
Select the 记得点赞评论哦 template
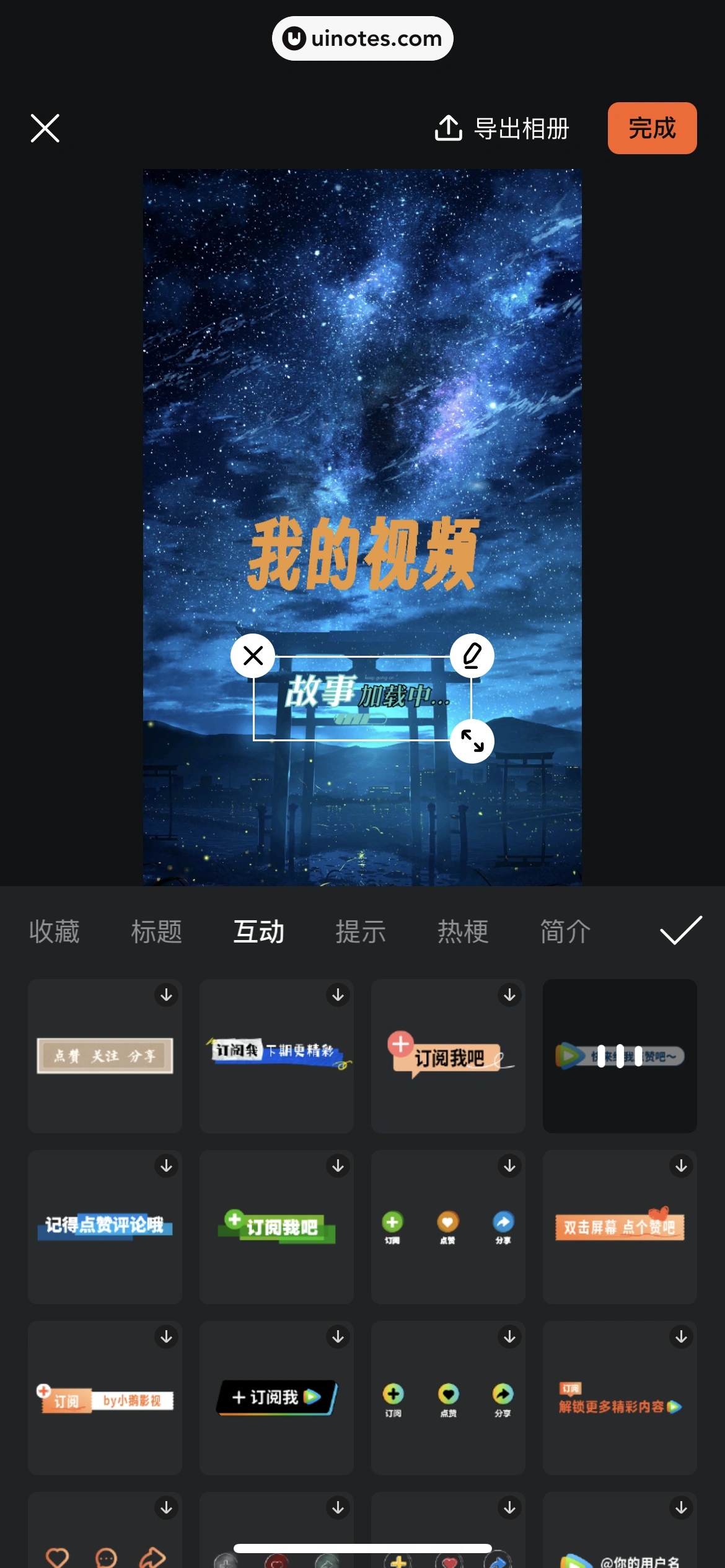click(105, 1227)
